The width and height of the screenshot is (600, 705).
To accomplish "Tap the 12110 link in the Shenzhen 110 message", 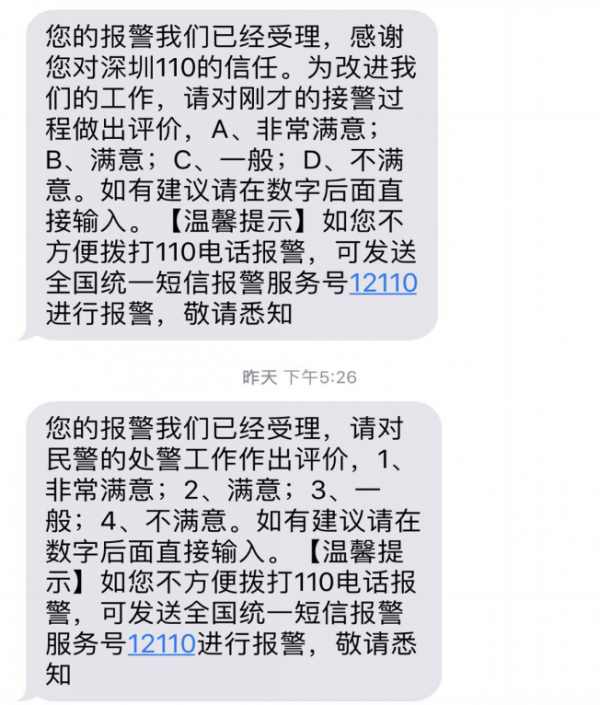I will click(382, 282).
